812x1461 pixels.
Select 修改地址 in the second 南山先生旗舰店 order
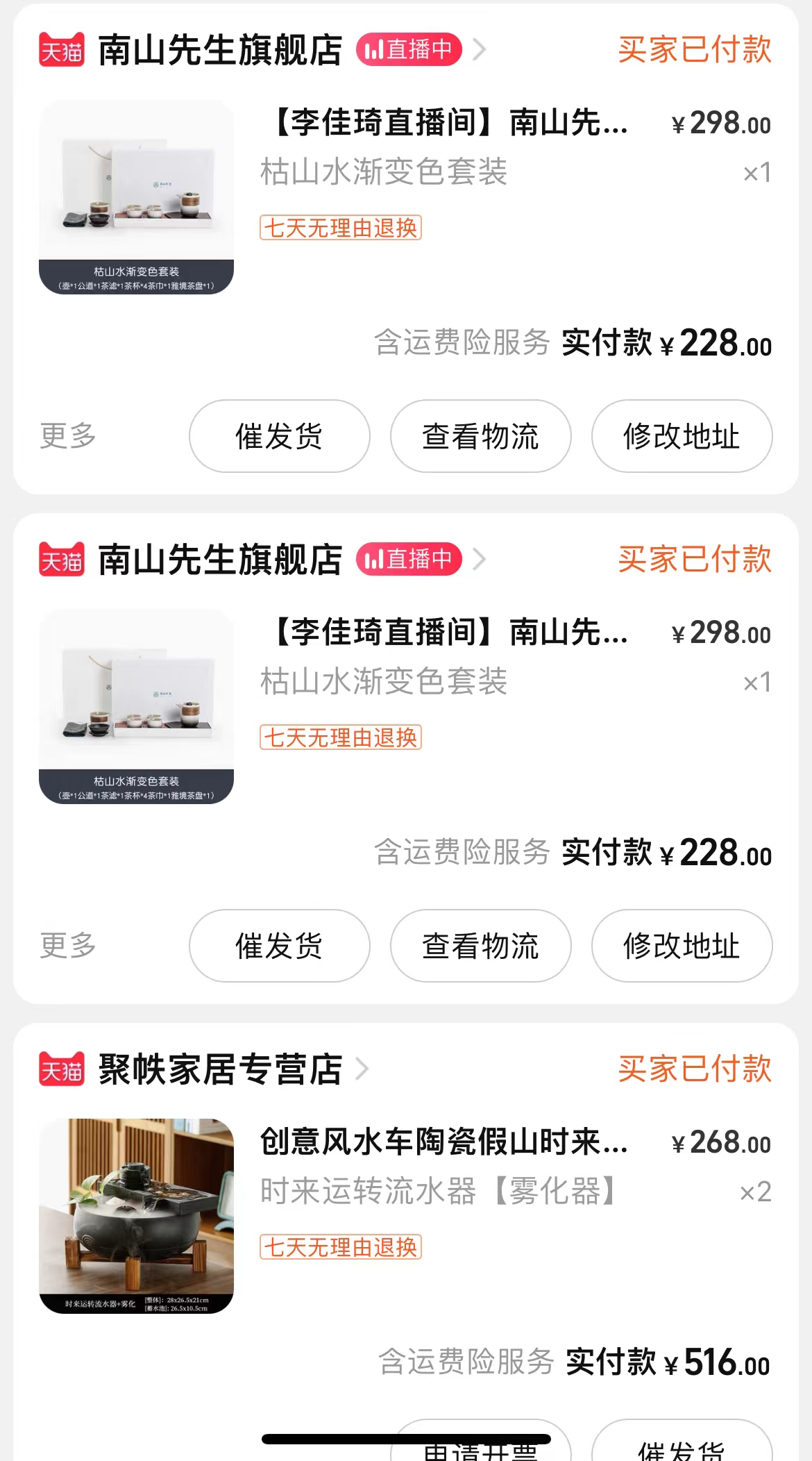click(682, 946)
